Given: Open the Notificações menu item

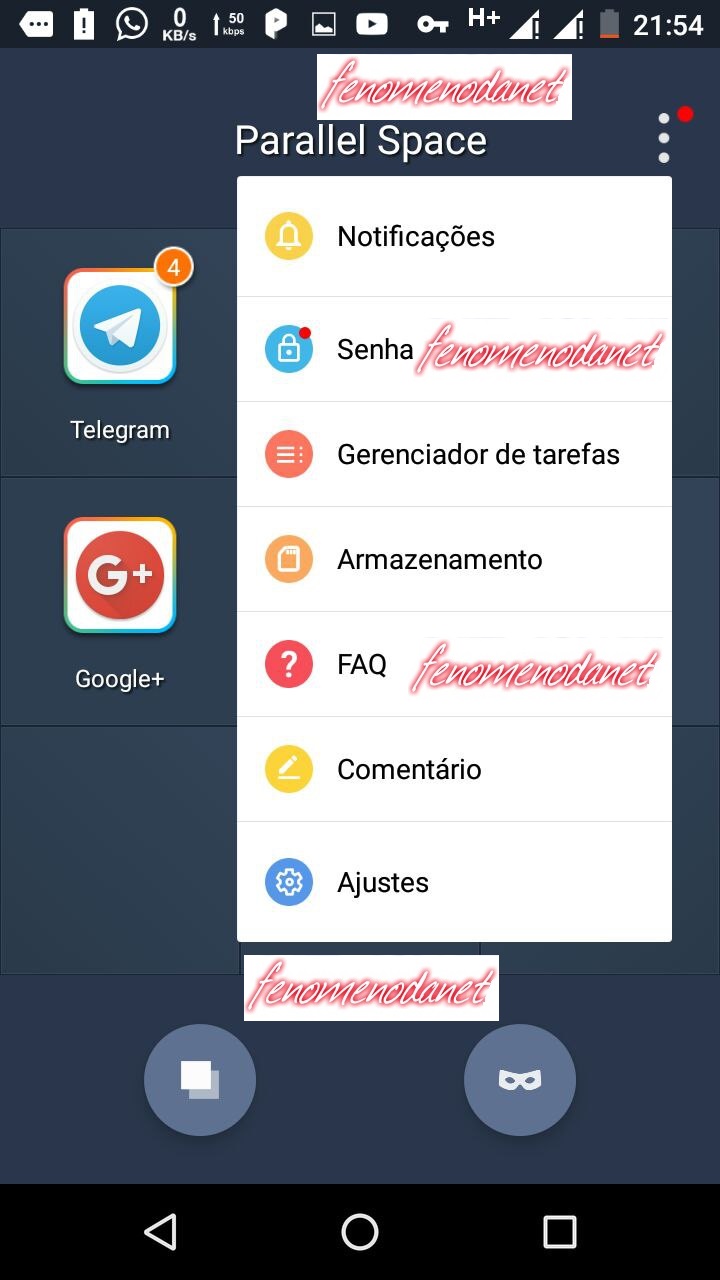Looking at the screenshot, I should (x=415, y=237).
